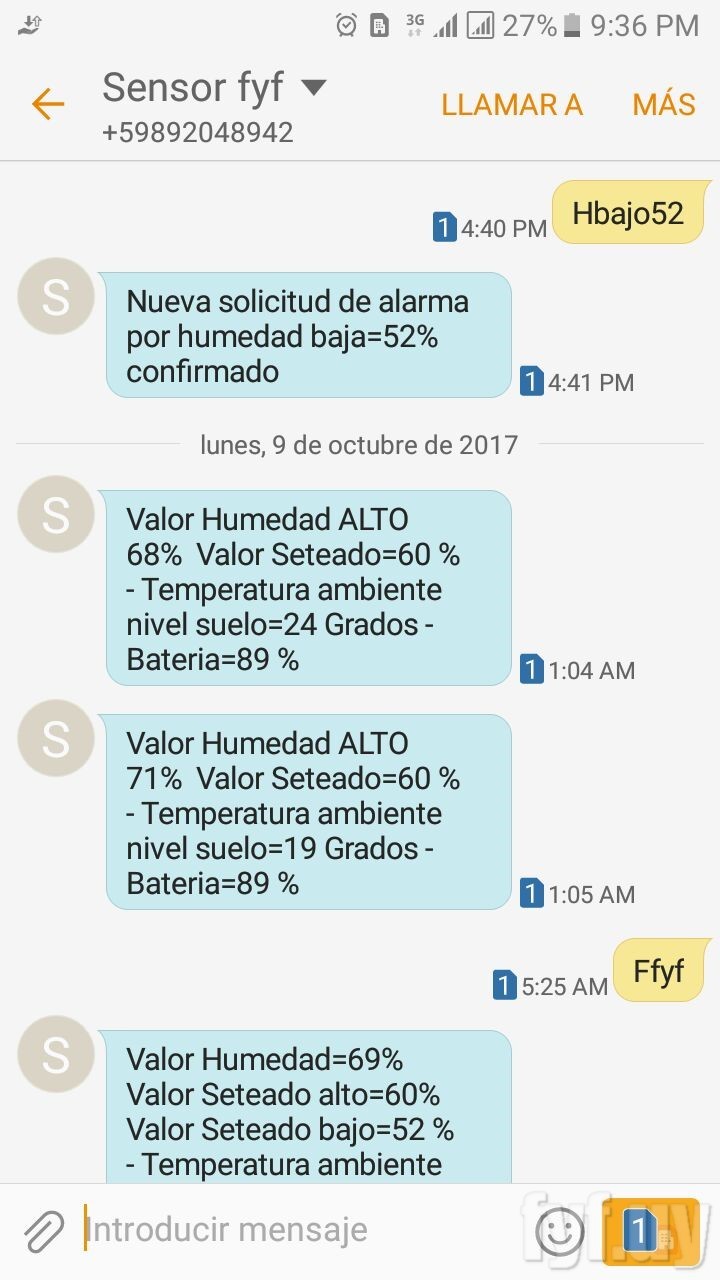Focus the Introducir mensaje text field

click(x=300, y=1230)
